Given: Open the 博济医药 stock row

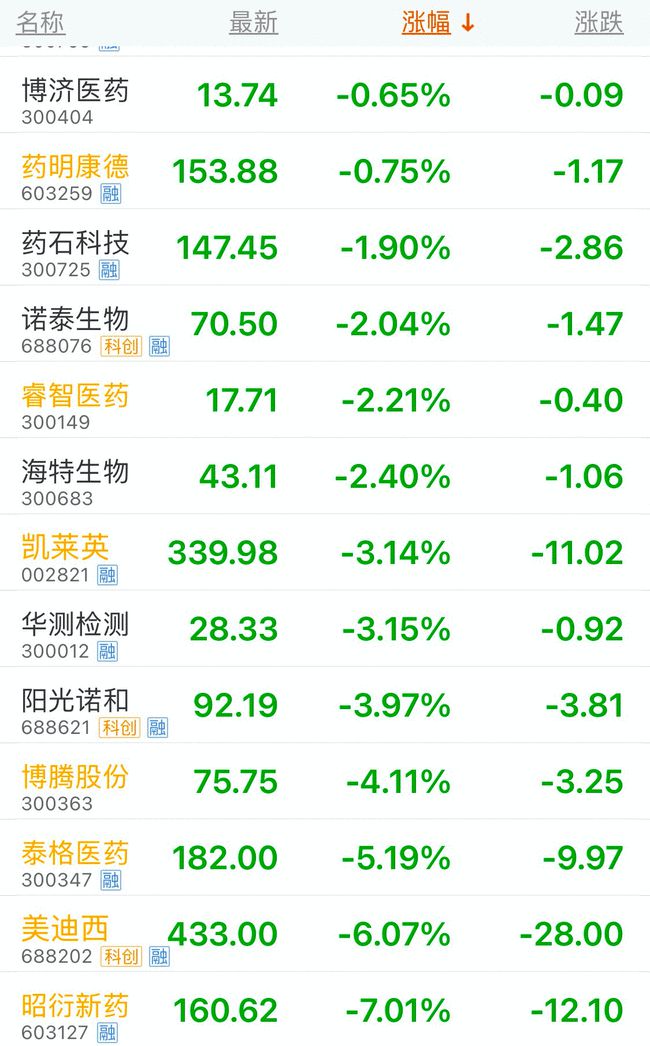Looking at the screenshot, I should coord(325,95).
